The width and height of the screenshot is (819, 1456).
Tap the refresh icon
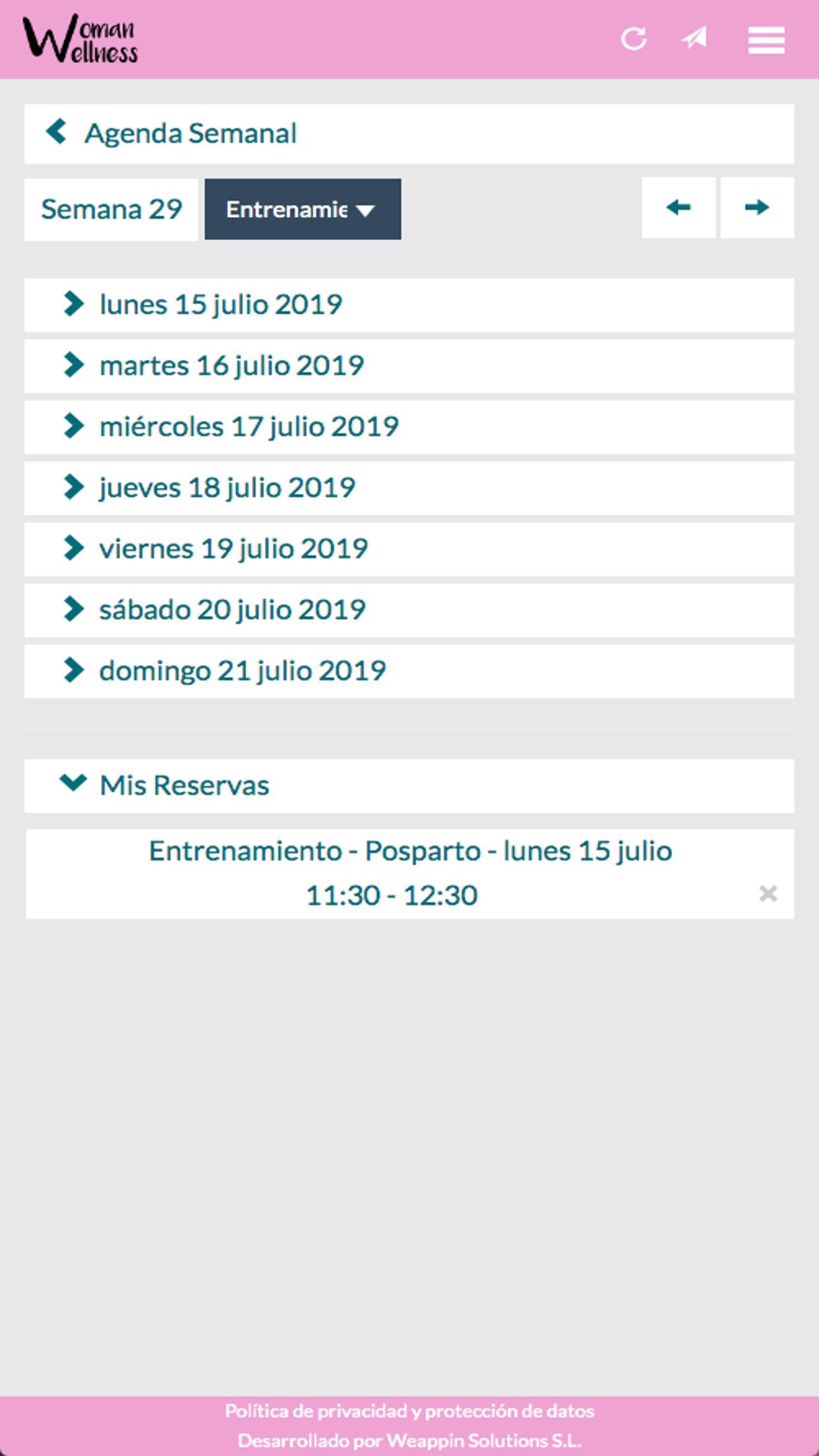point(634,39)
